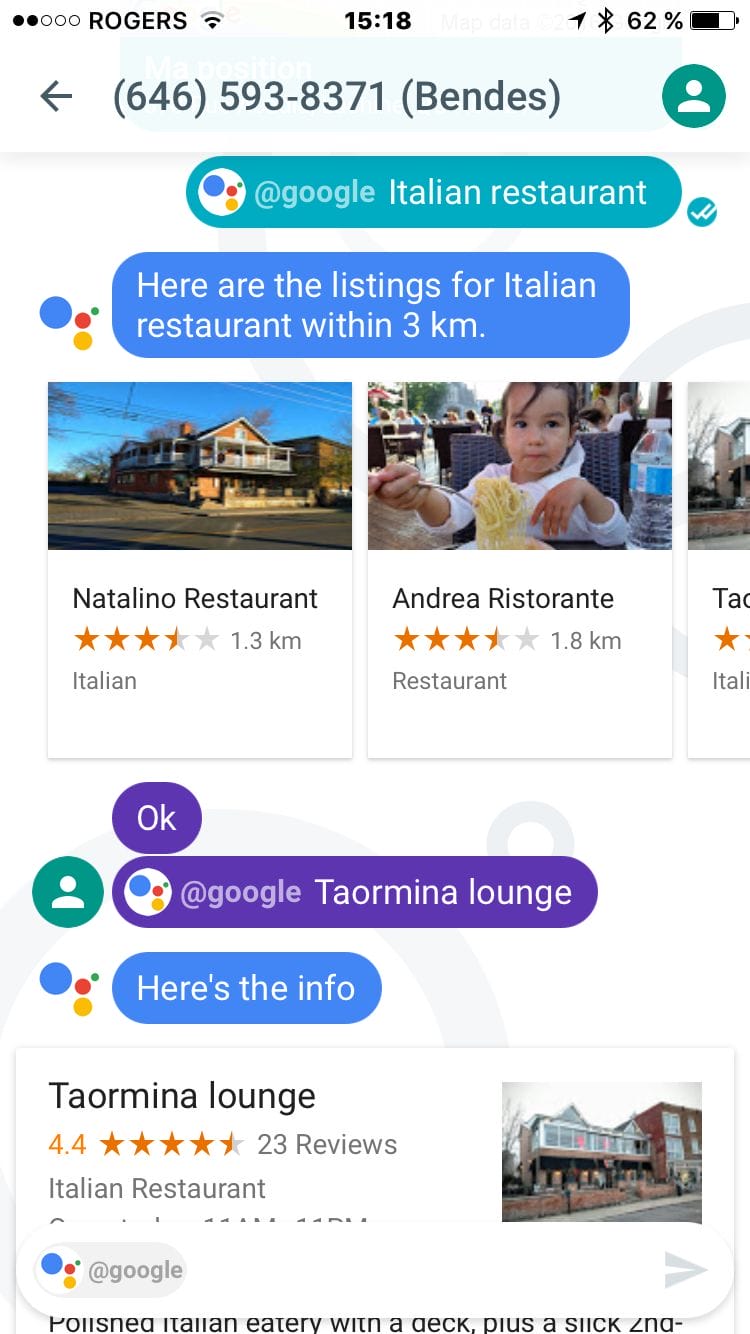Open the Natalino Restaurant card
This screenshot has width=750, height=1334.
click(x=200, y=569)
